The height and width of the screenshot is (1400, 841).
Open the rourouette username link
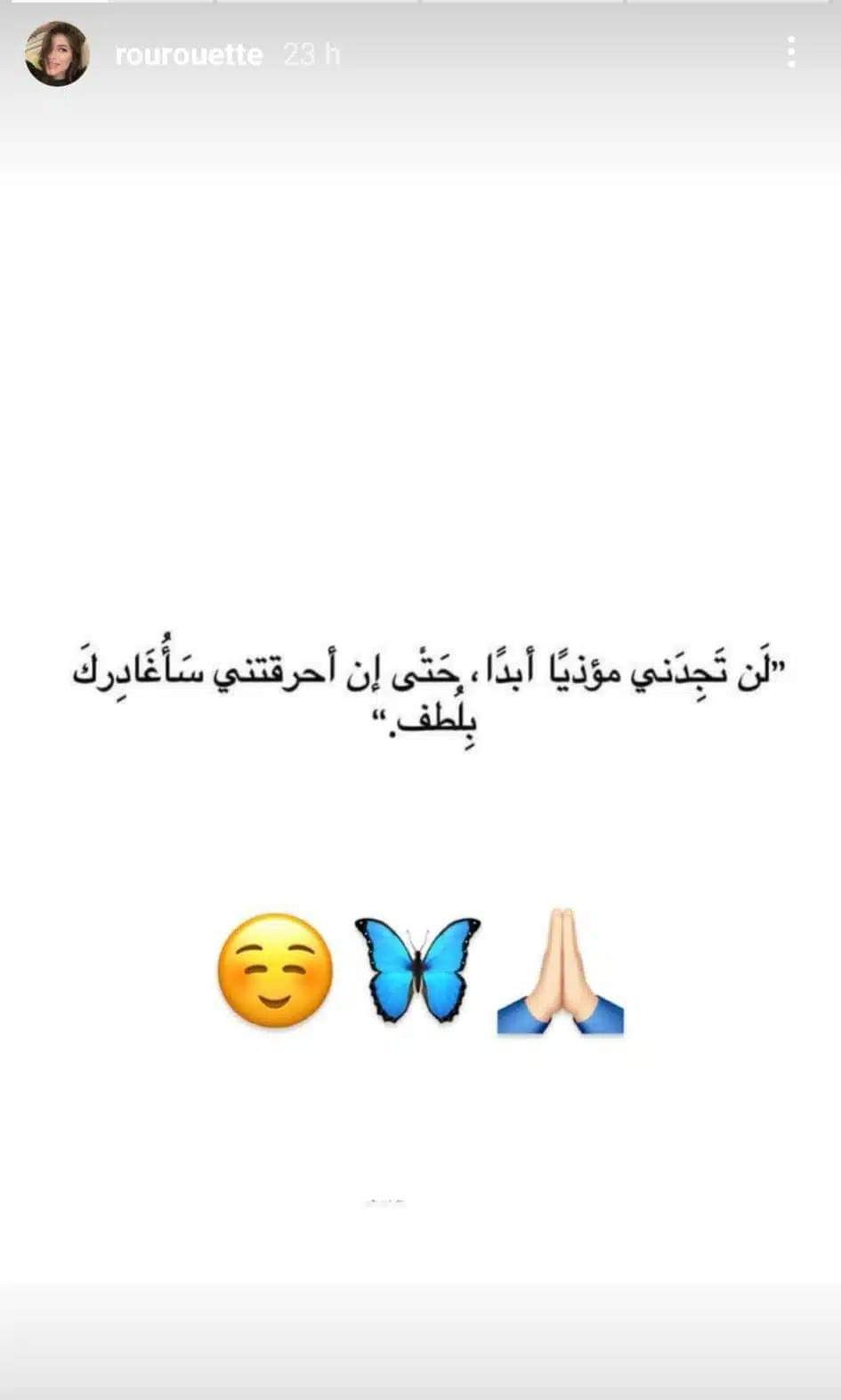[189, 55]
